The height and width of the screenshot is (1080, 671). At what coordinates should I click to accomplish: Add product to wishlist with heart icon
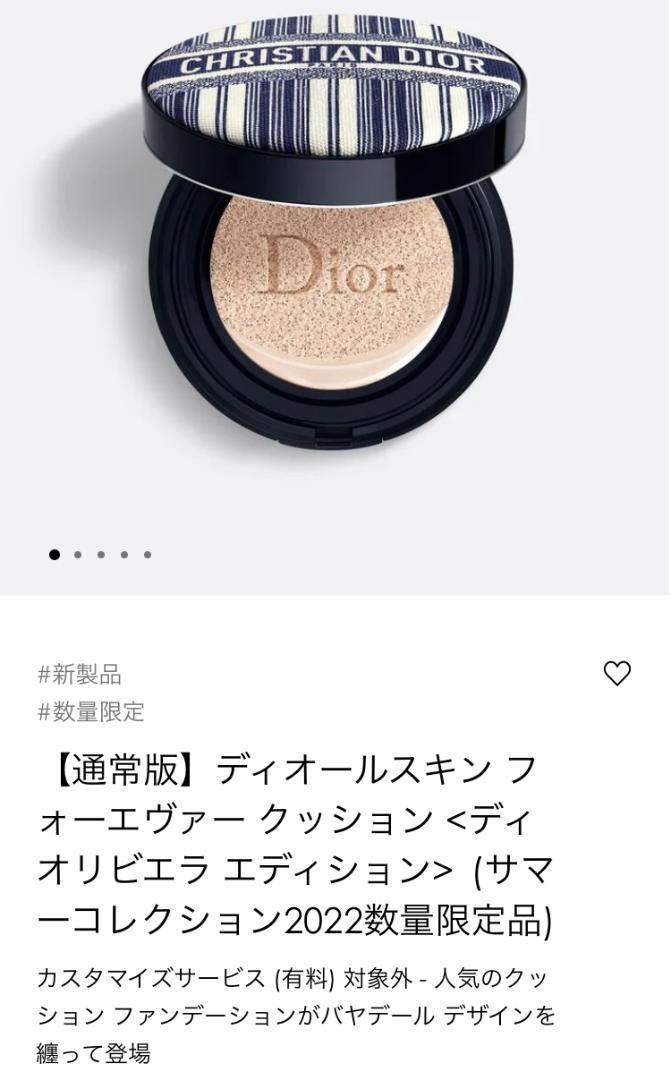(617, 673)
